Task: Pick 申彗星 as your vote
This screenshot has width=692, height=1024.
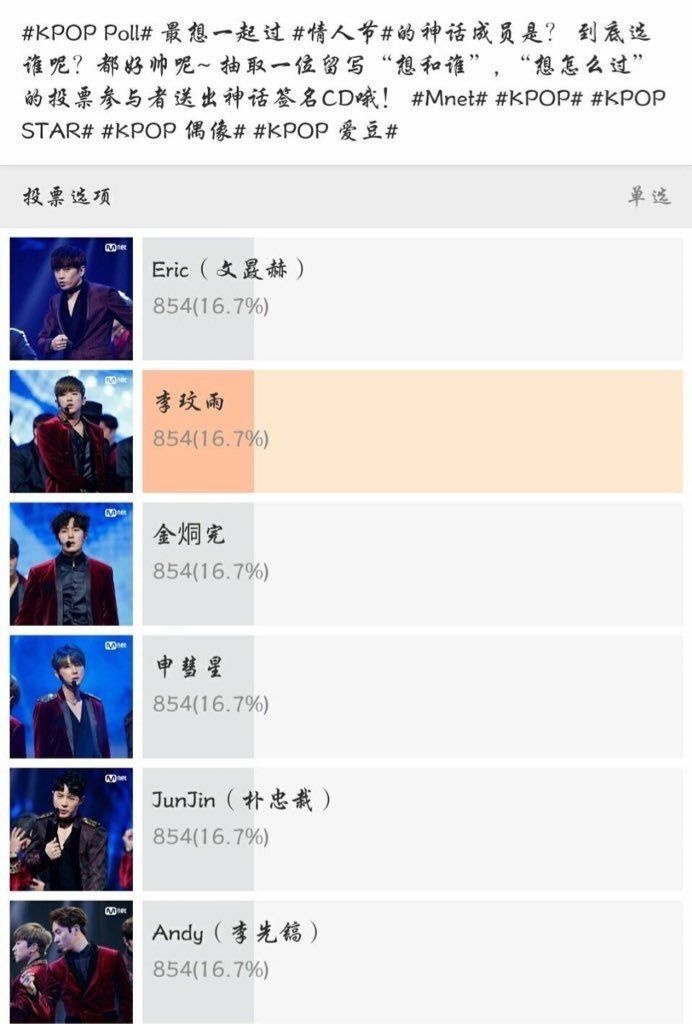Action: 412,696
